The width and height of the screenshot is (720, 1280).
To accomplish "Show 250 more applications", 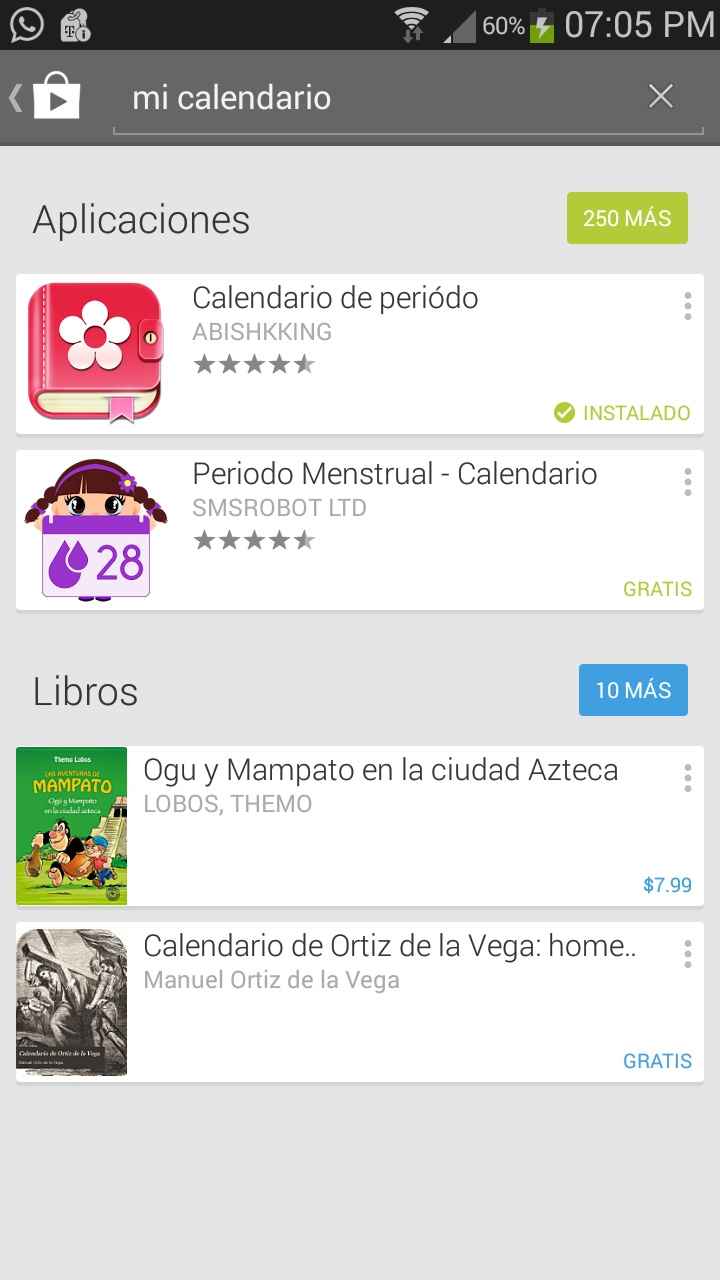I will click(627, 217).
